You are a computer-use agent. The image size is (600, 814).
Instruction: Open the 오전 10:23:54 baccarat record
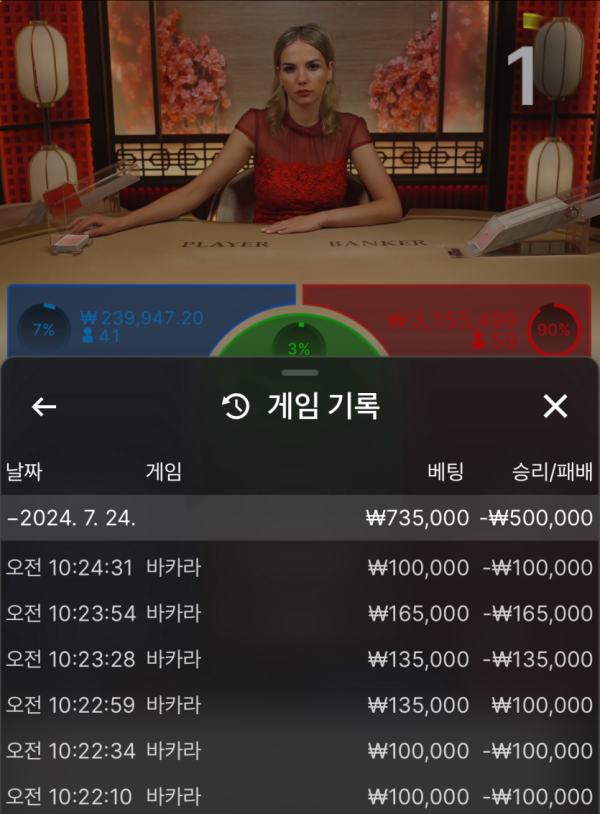[x=300, y=613]
